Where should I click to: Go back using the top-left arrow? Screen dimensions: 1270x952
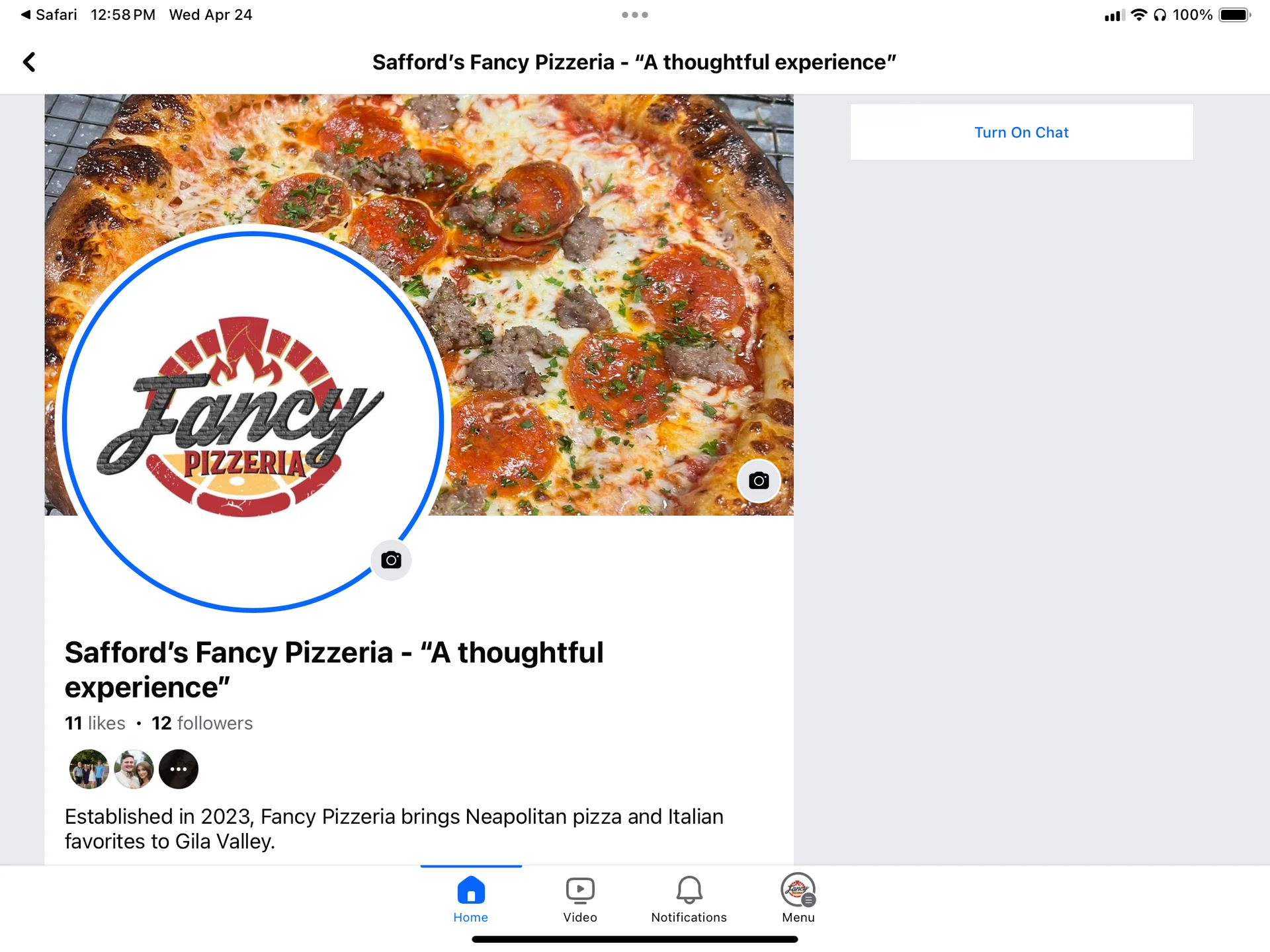click(29, 62)
